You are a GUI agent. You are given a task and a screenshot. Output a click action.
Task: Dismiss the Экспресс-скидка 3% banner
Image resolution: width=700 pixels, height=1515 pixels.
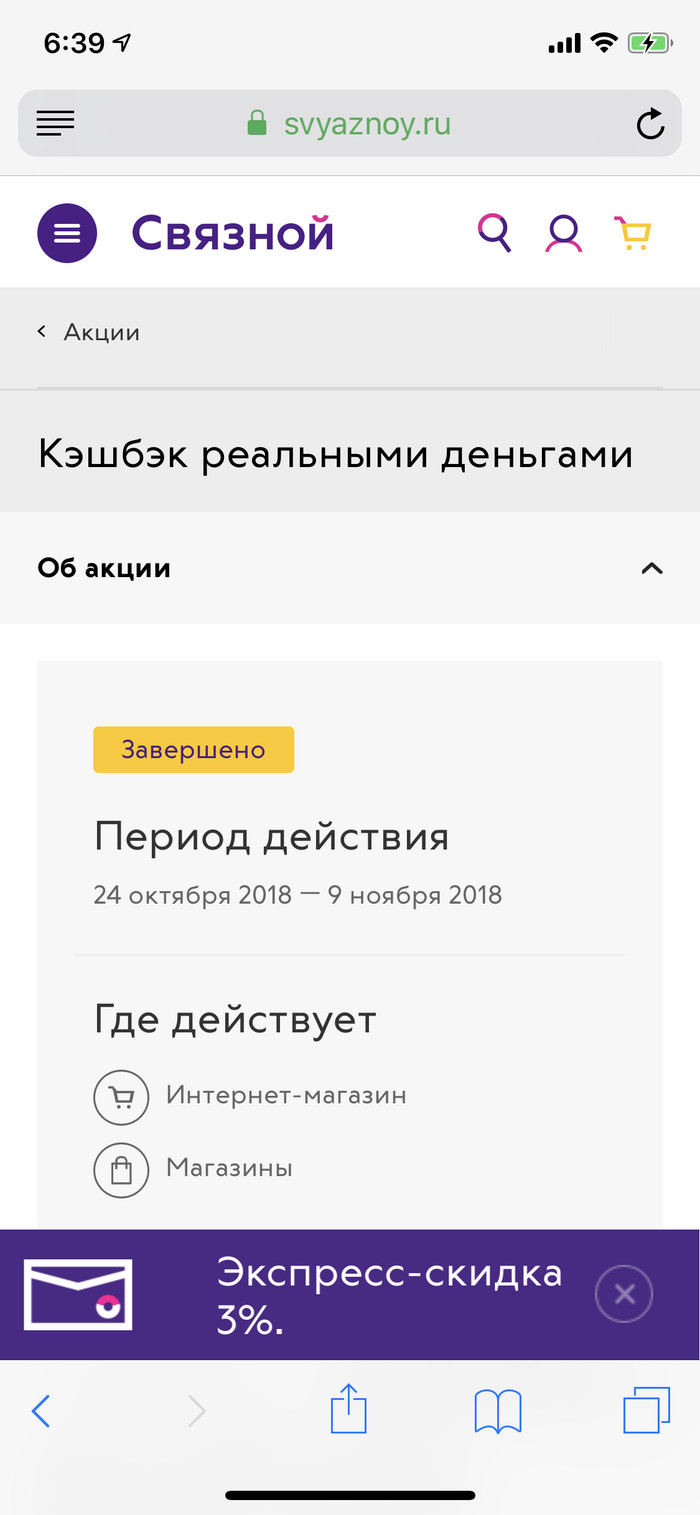[x=624, y=1295]
